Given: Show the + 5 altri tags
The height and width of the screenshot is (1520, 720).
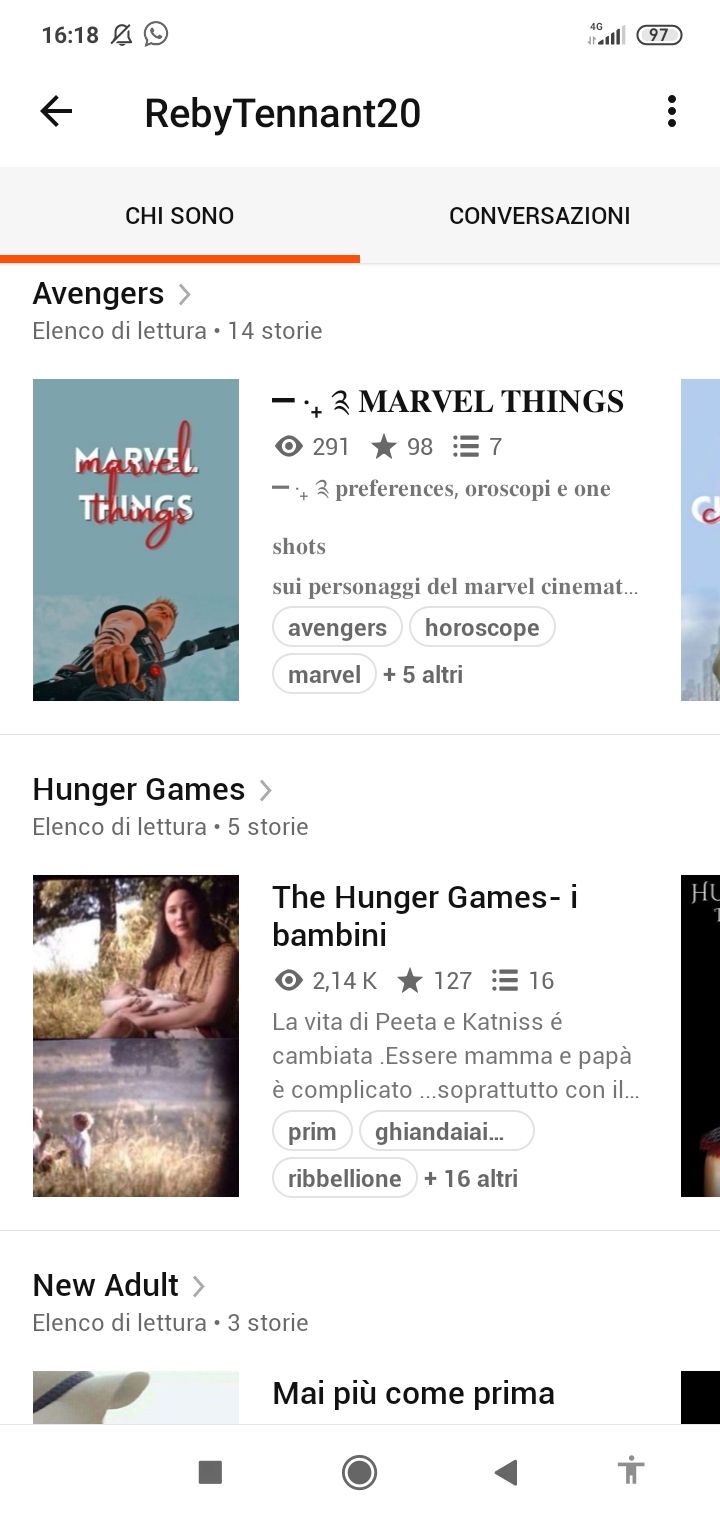Looking at the screenshot, I should coord(423,675).
